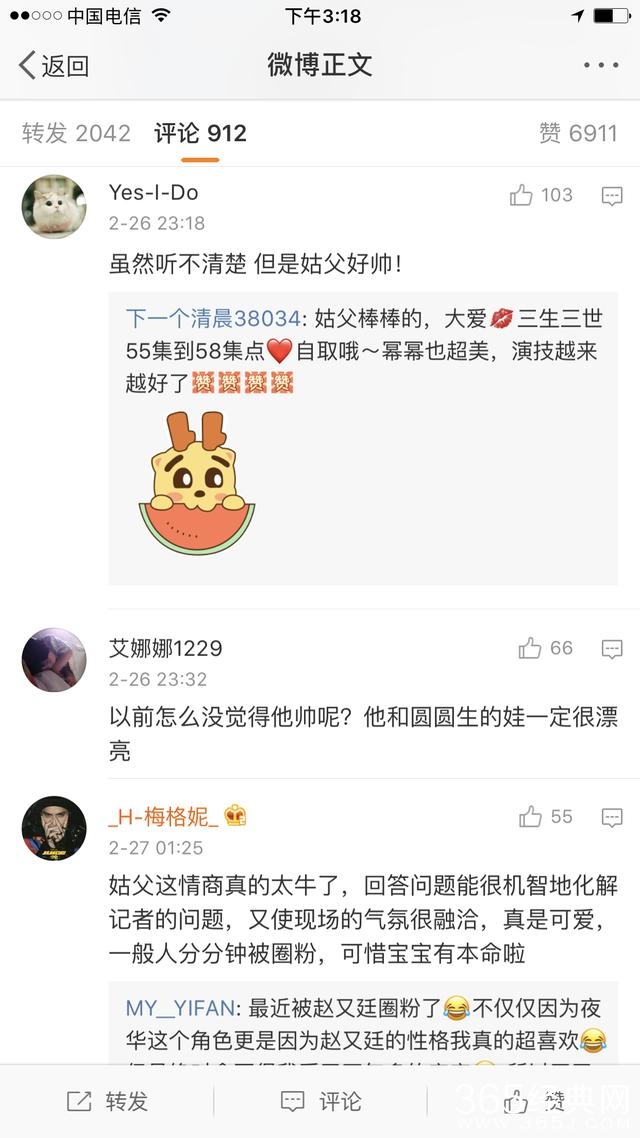Viewport: 640px width, 1138px height.
Task: Switch to the 转发 2042 tab
Action: (x=76, y=133)
